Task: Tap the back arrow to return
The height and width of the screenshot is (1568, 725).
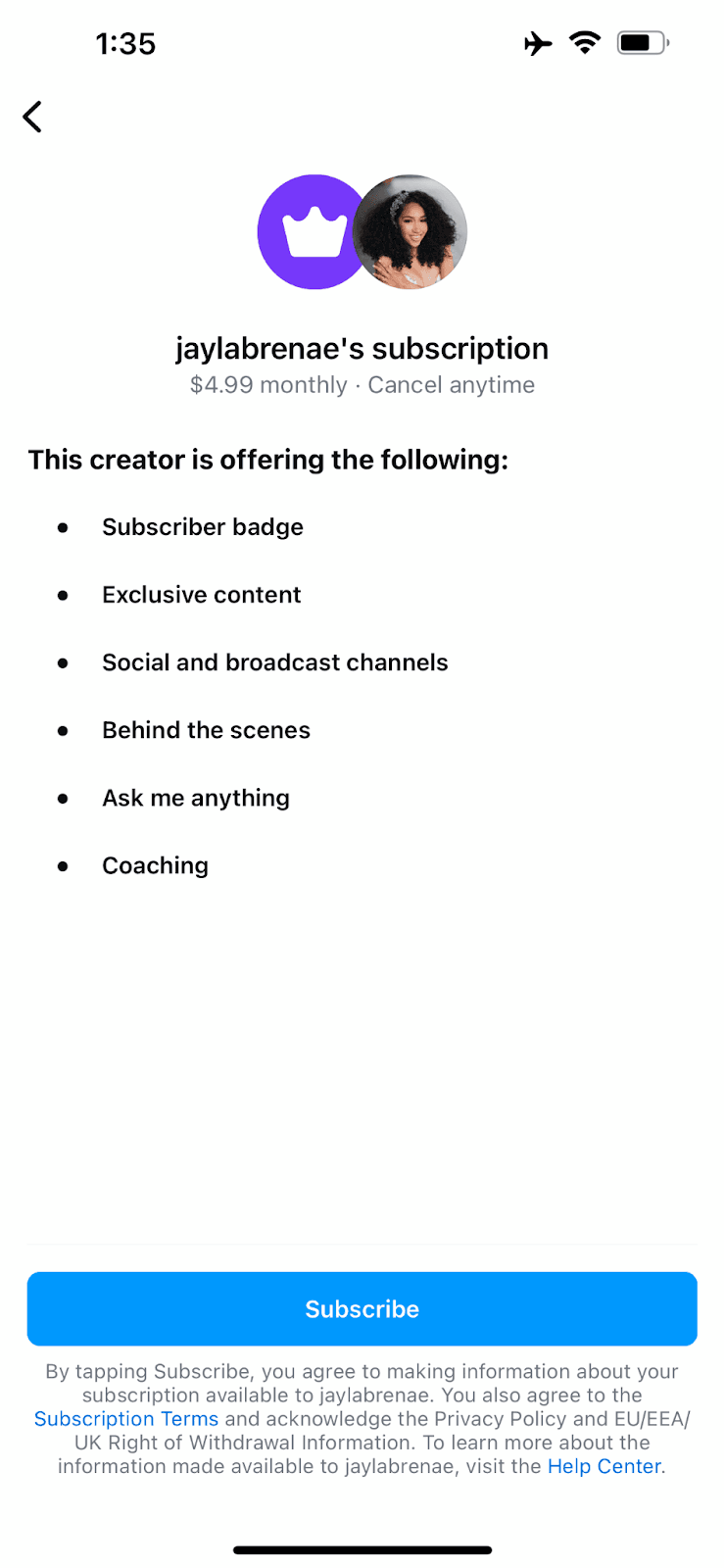Action: tap(32, 117)
